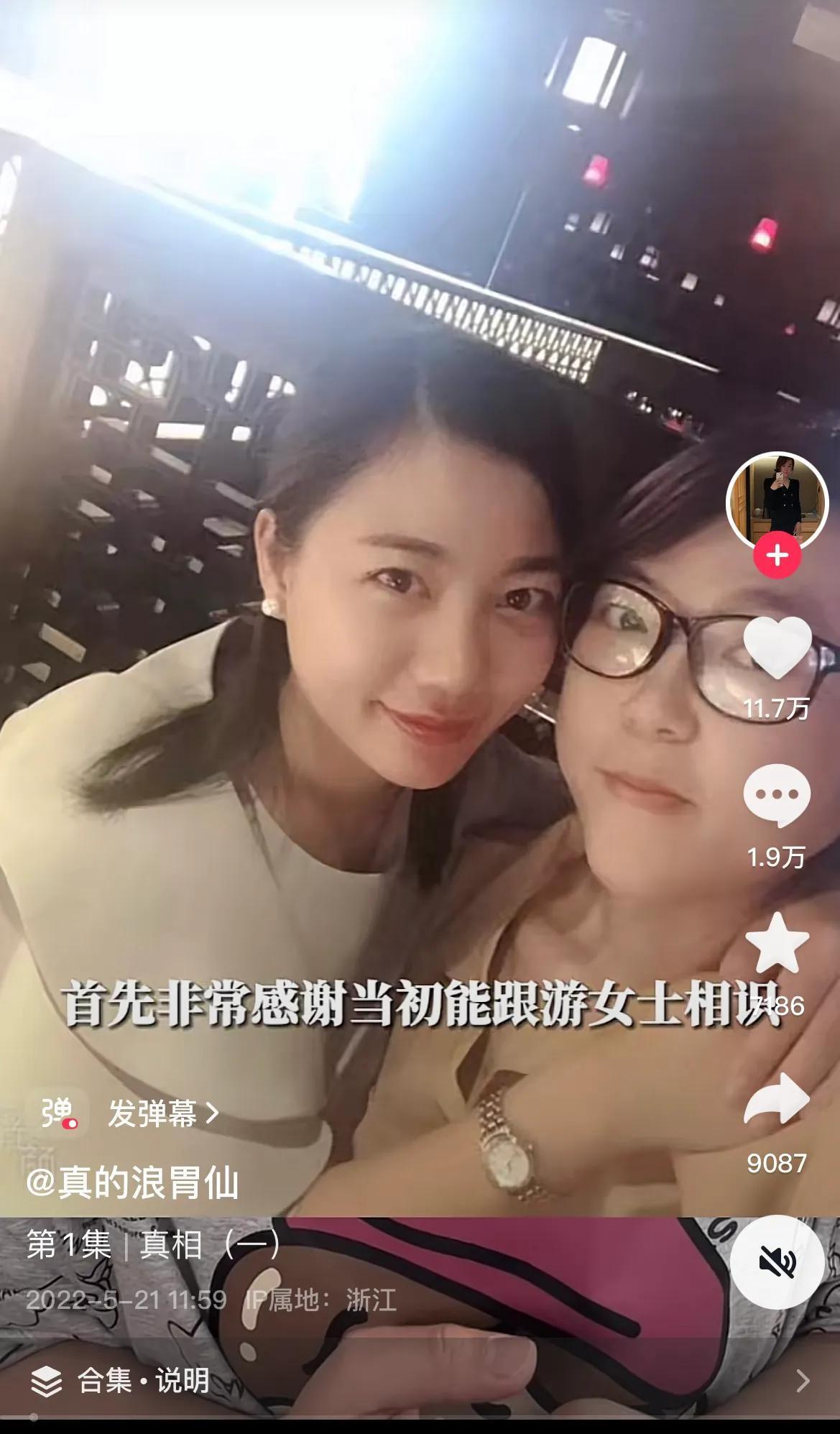Open the comments bubble
This screenshot has height=1434, width=840.
(777, 796)
